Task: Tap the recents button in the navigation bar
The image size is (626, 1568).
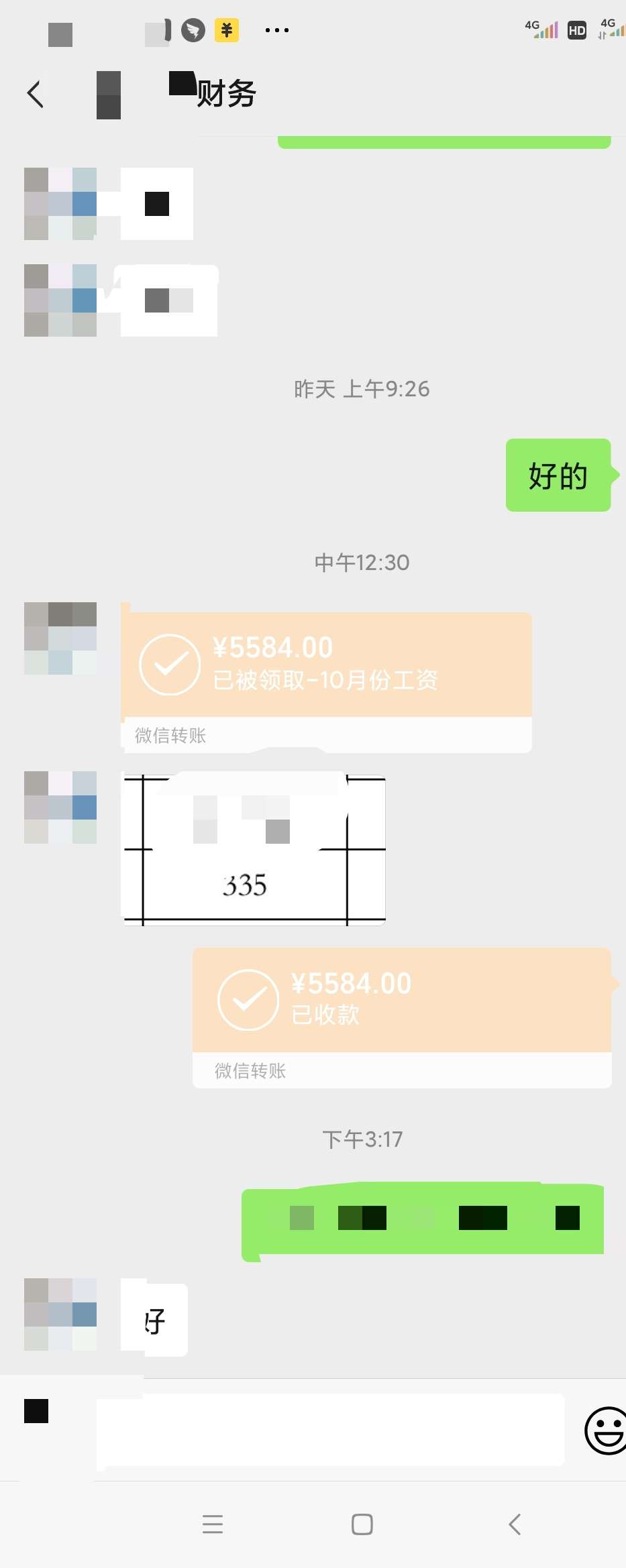Action: 213,1523
